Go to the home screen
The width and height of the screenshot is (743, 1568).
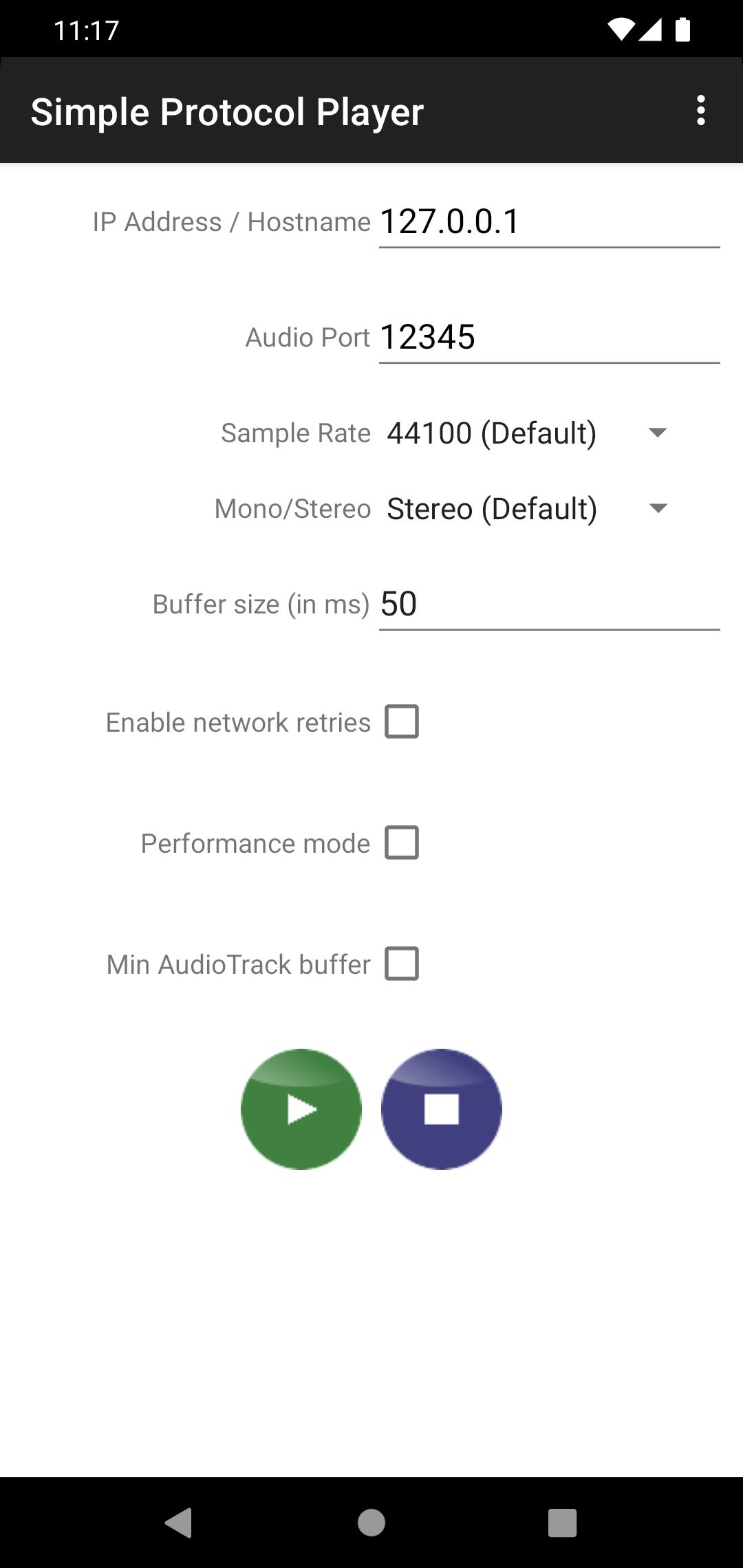point(371,1523)
